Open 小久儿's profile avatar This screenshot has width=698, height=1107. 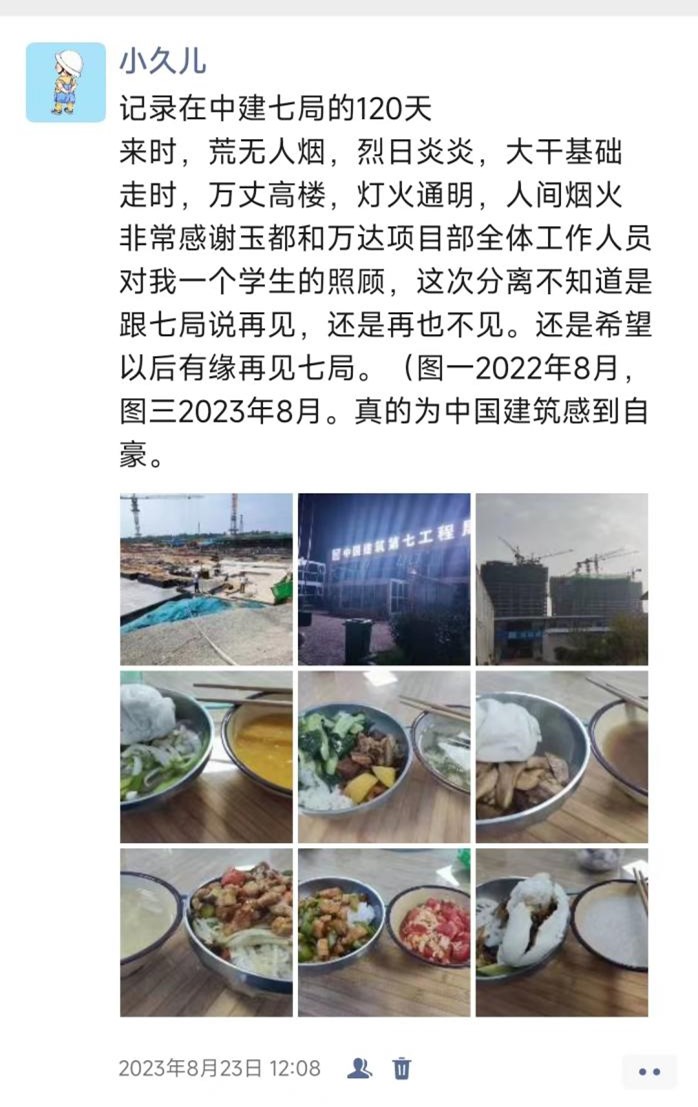(x=66, y=82)
